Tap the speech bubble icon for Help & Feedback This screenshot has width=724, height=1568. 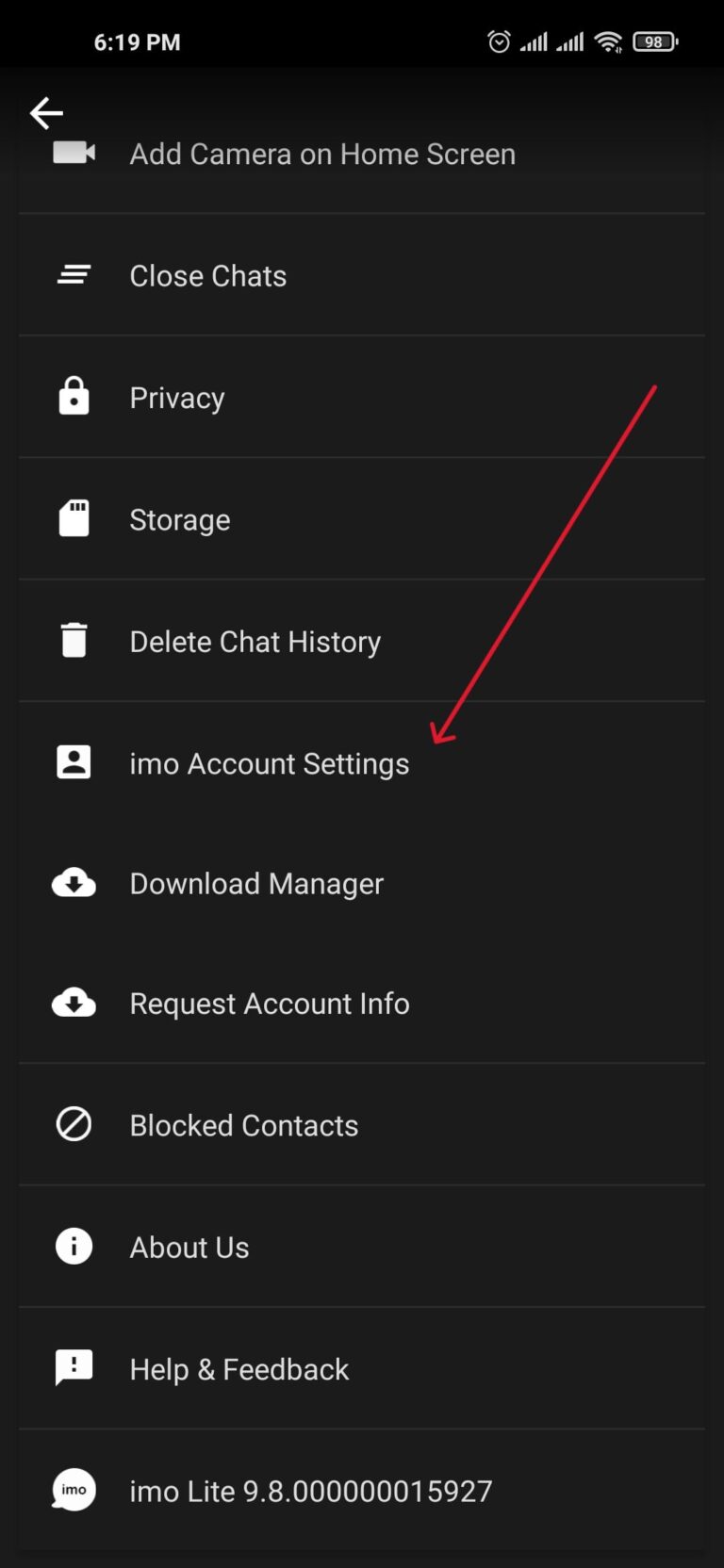(74, 1367)
